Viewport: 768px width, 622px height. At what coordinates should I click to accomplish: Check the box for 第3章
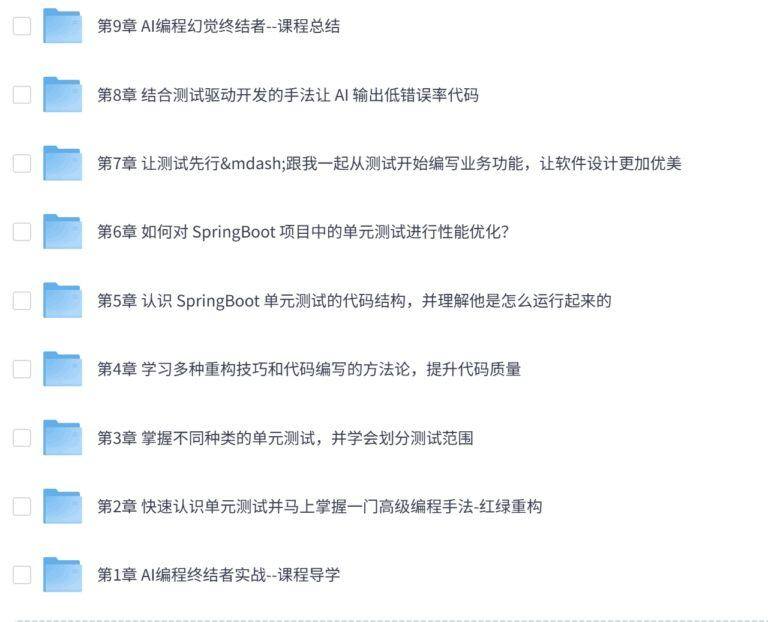(x=22, y=437)
